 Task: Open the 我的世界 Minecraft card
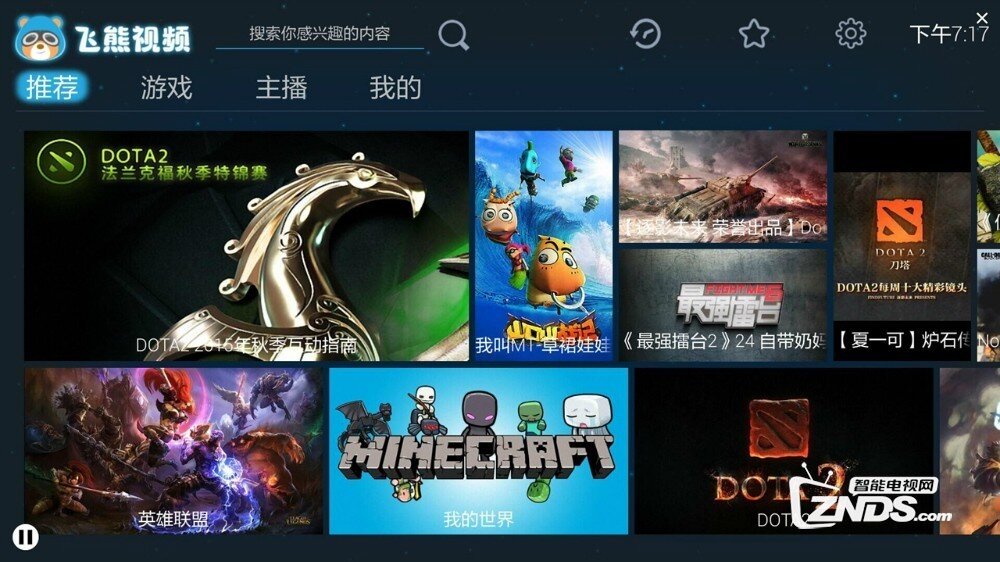(478, 450)
